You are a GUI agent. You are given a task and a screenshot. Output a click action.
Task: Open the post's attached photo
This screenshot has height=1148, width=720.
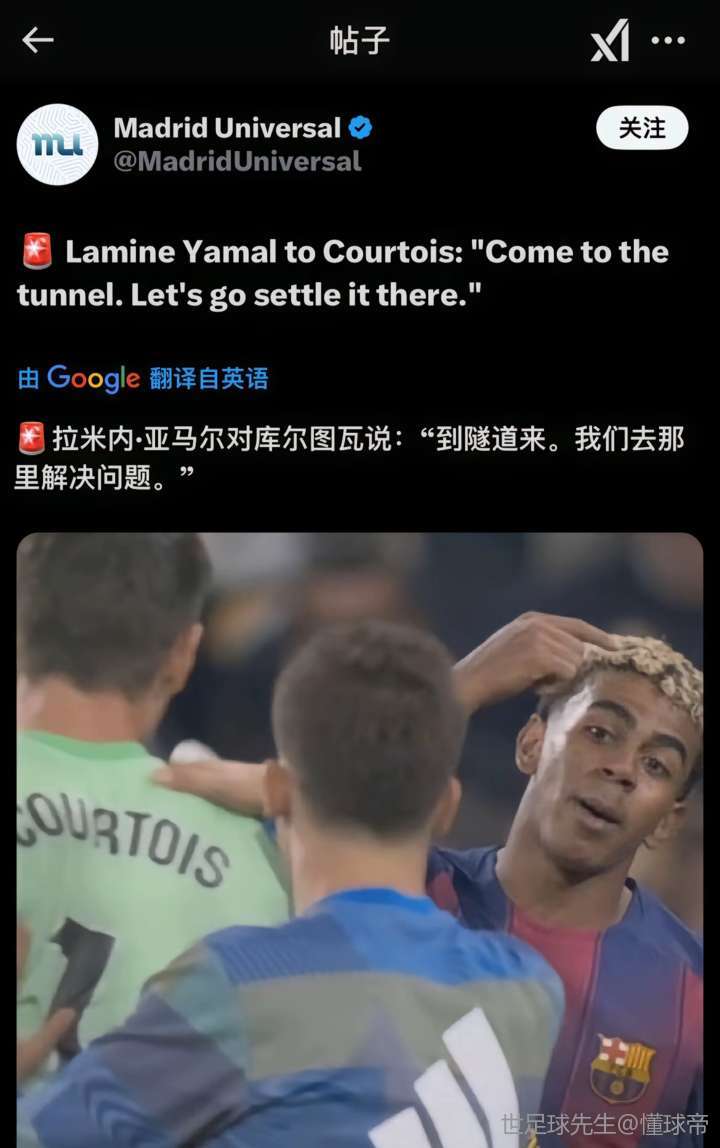point(360,838)
